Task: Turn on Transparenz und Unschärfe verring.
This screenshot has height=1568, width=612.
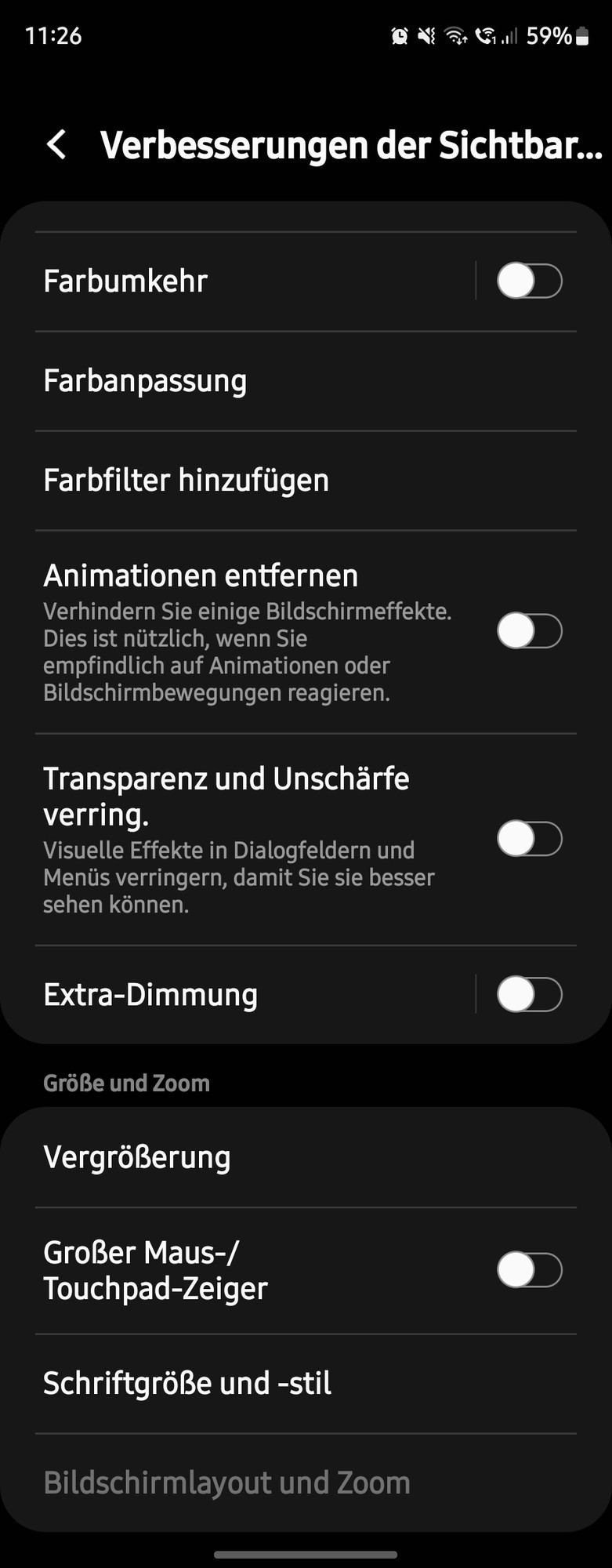Action: pos(529,840)
